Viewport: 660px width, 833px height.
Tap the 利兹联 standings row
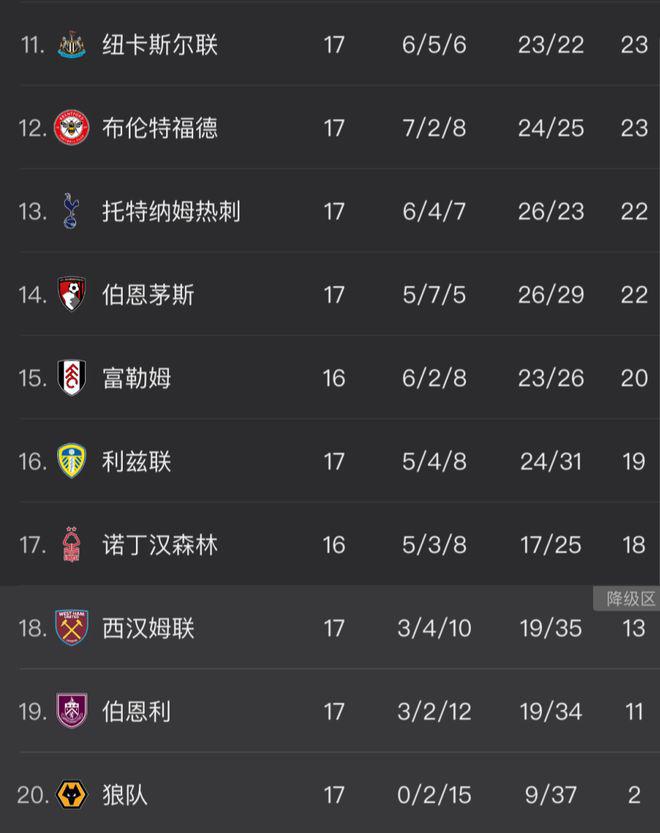[x=137, y=461]
